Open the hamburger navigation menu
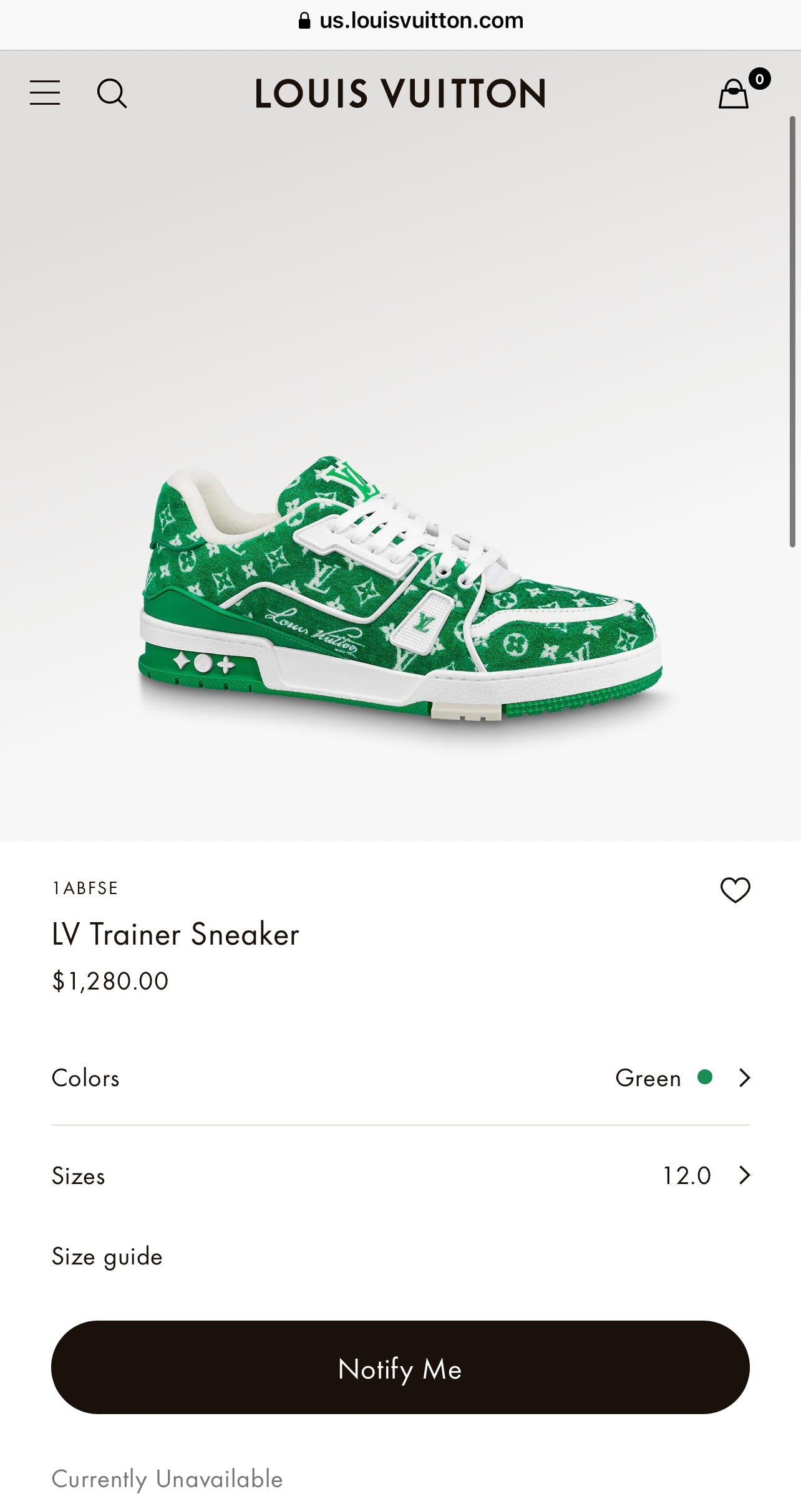This screenshot has width=801, height=1512. (45, 93)
